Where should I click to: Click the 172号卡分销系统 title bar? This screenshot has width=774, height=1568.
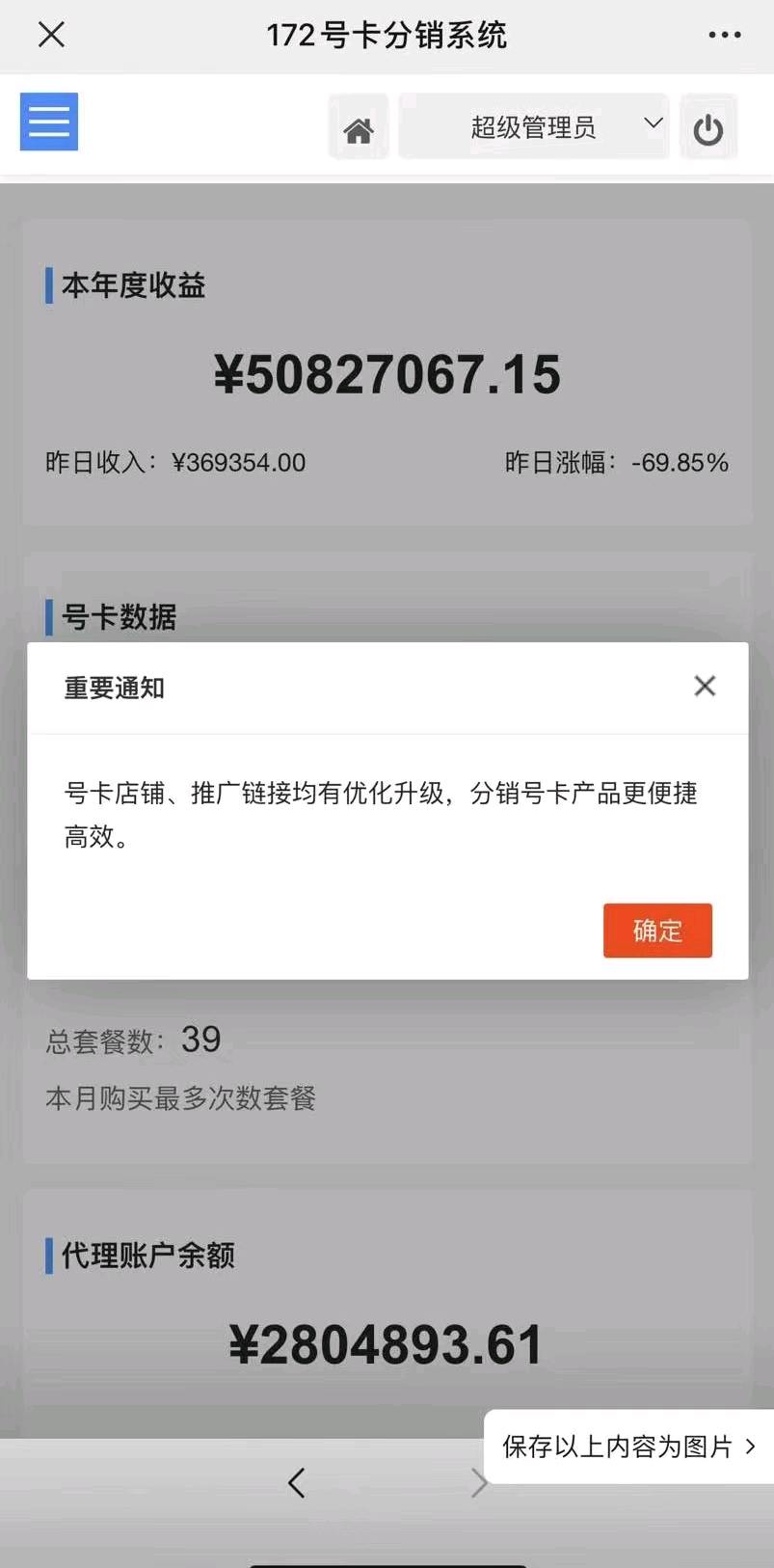point(387,35)
